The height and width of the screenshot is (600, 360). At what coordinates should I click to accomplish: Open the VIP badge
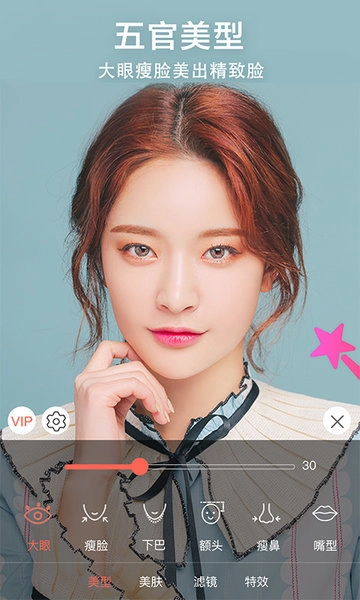[x=21, y=421]
